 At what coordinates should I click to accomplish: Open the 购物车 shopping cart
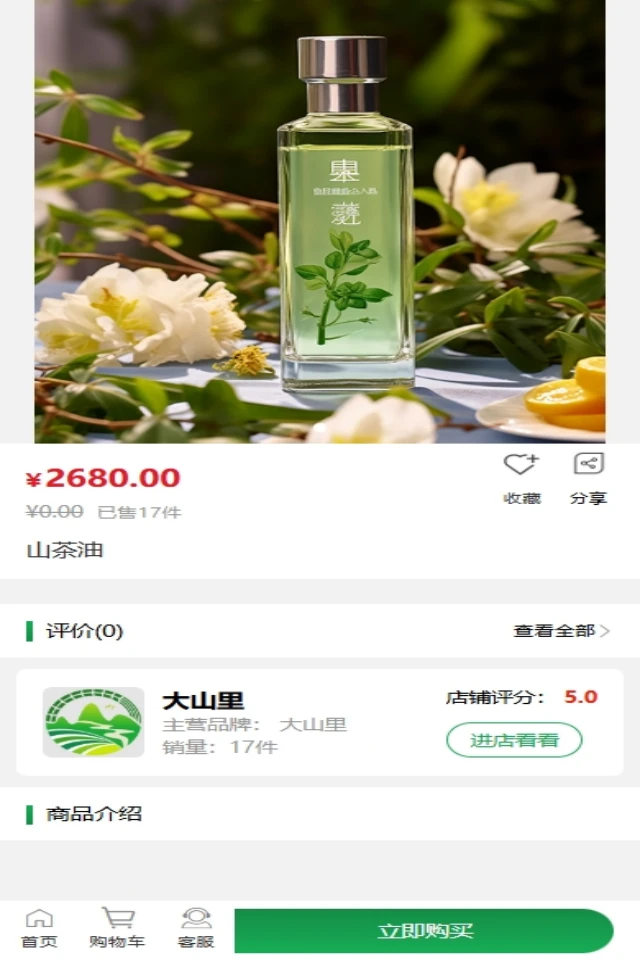(x=117, y=928)
